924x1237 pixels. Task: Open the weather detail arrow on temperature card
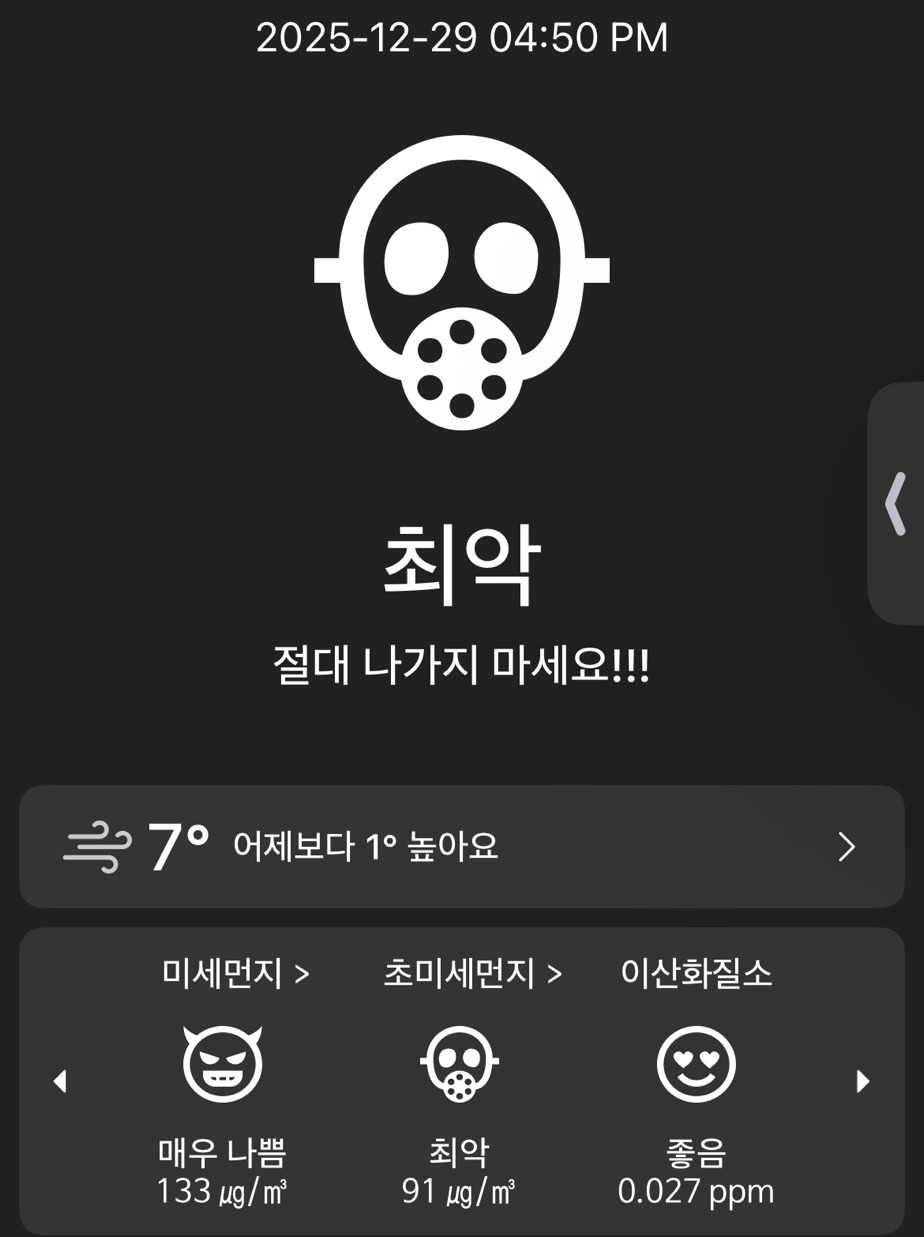846,847
